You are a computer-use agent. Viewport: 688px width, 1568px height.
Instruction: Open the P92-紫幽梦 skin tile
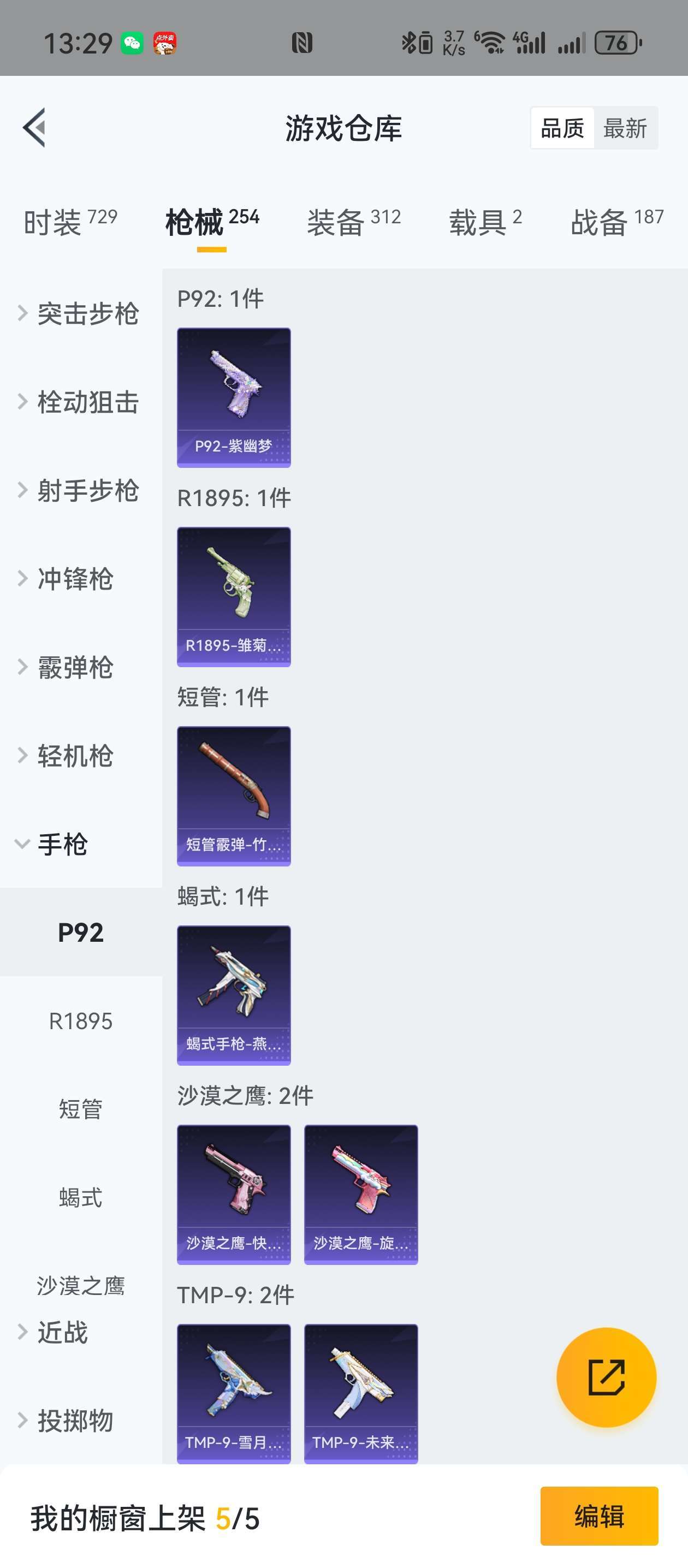(x=234, y=397)
